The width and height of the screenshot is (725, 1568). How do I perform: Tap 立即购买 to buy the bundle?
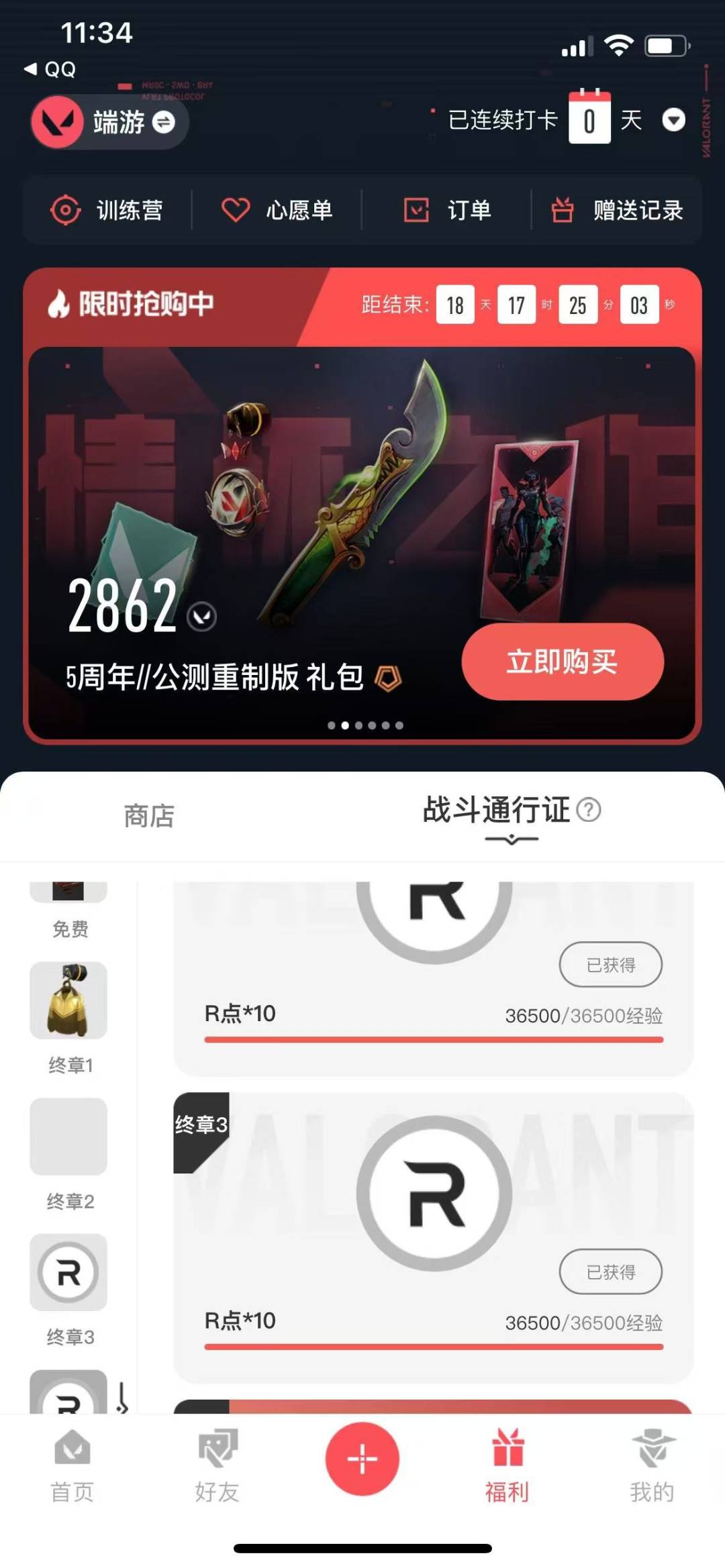pos(563,662)
